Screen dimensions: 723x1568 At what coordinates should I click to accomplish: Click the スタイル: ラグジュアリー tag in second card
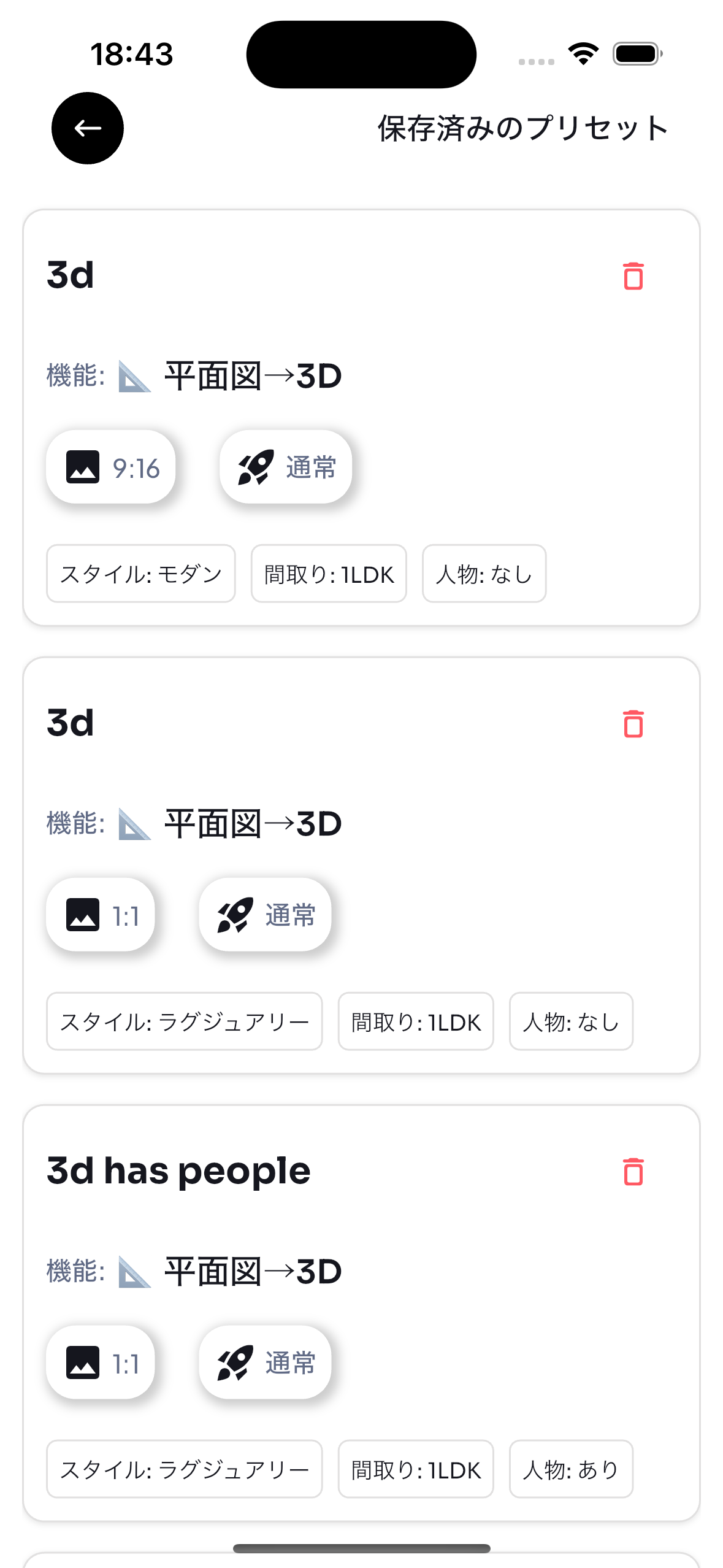tap(184, 1021)
